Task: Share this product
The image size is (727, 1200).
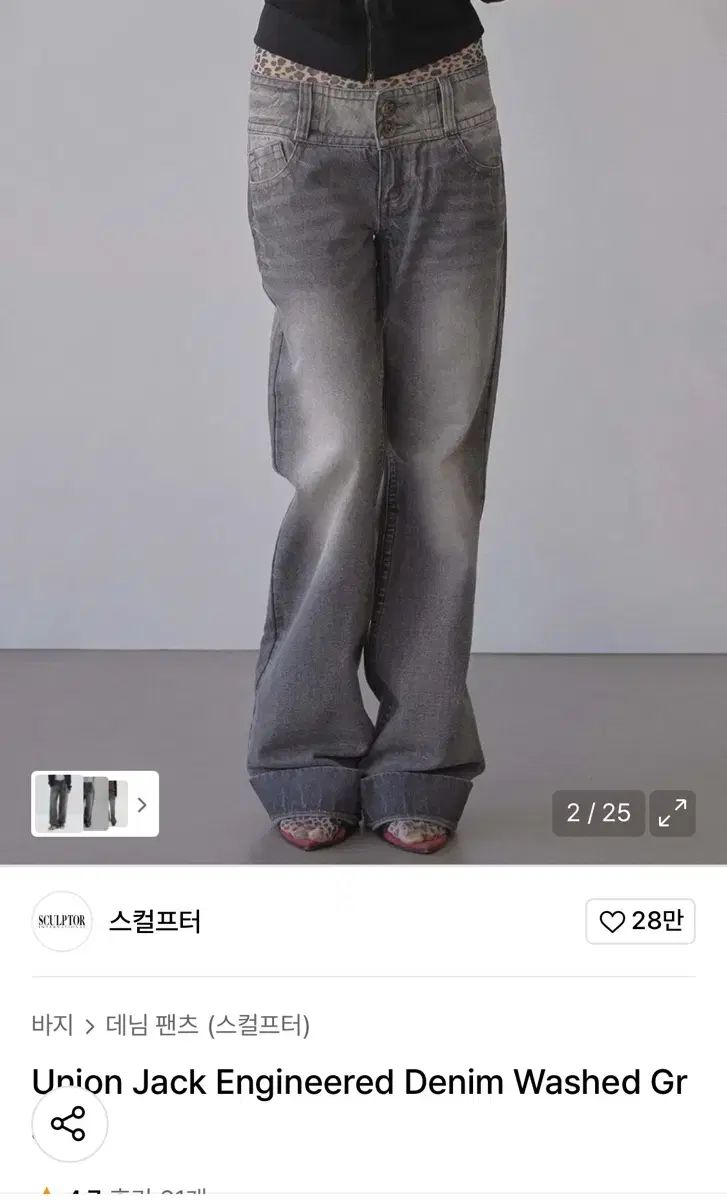Action: pyautogui.click(x=69, y=1124)
